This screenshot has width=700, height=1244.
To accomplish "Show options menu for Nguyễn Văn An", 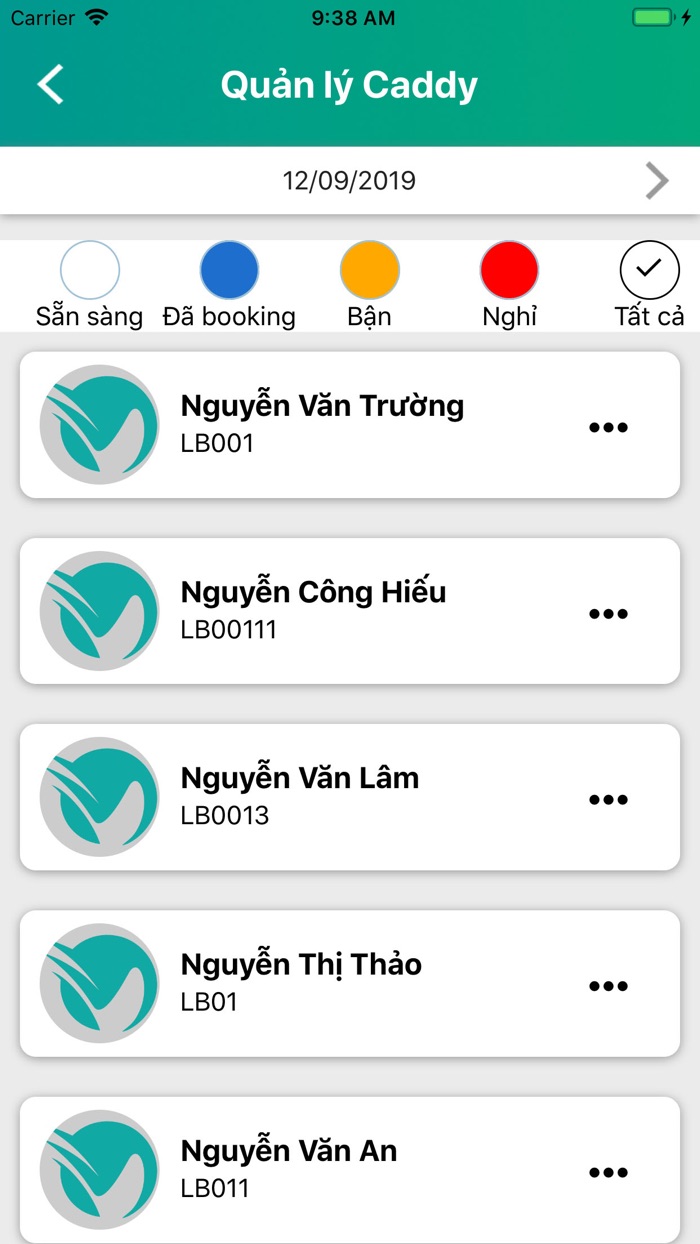I will [x=608, y=1172].
